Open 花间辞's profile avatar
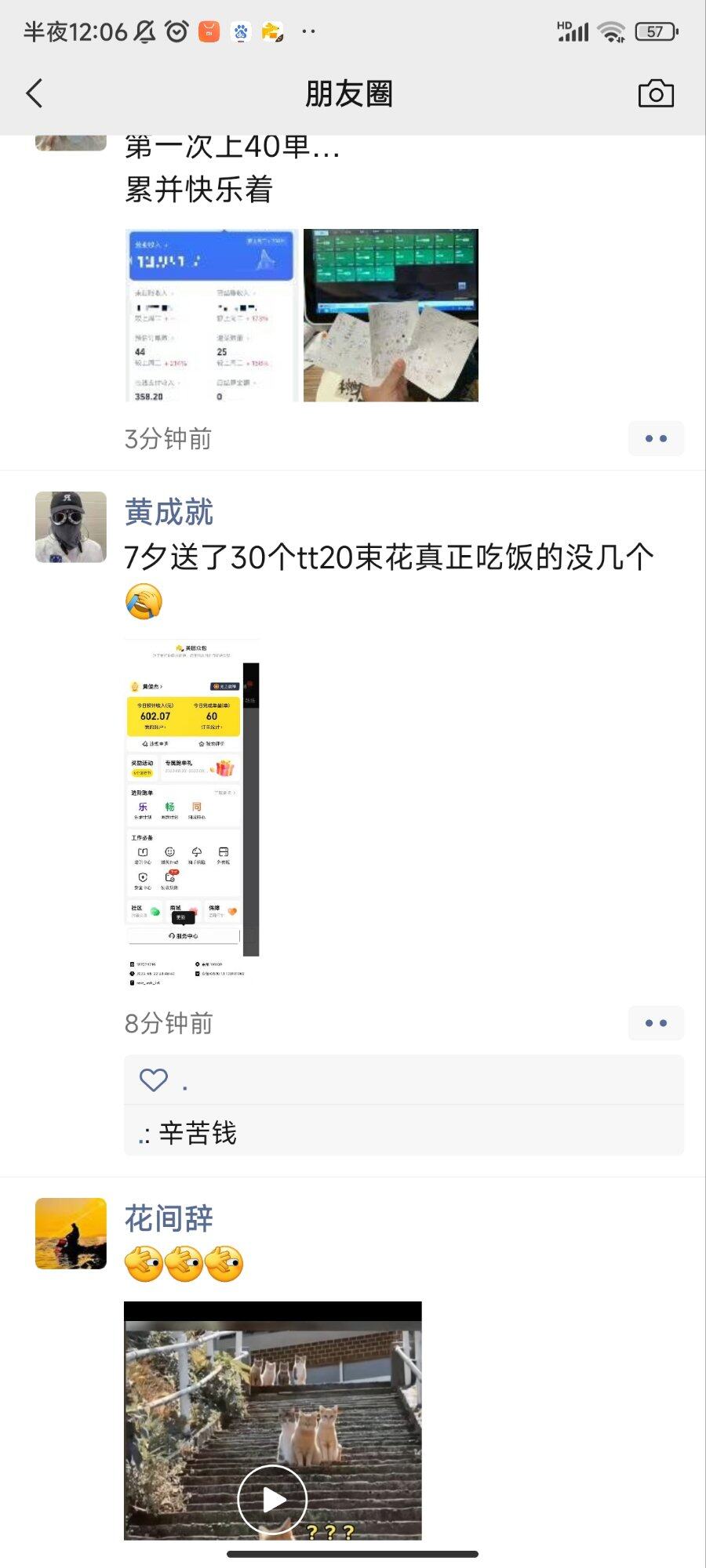This screenshot has height=1568, width=706. (71, 1233)
